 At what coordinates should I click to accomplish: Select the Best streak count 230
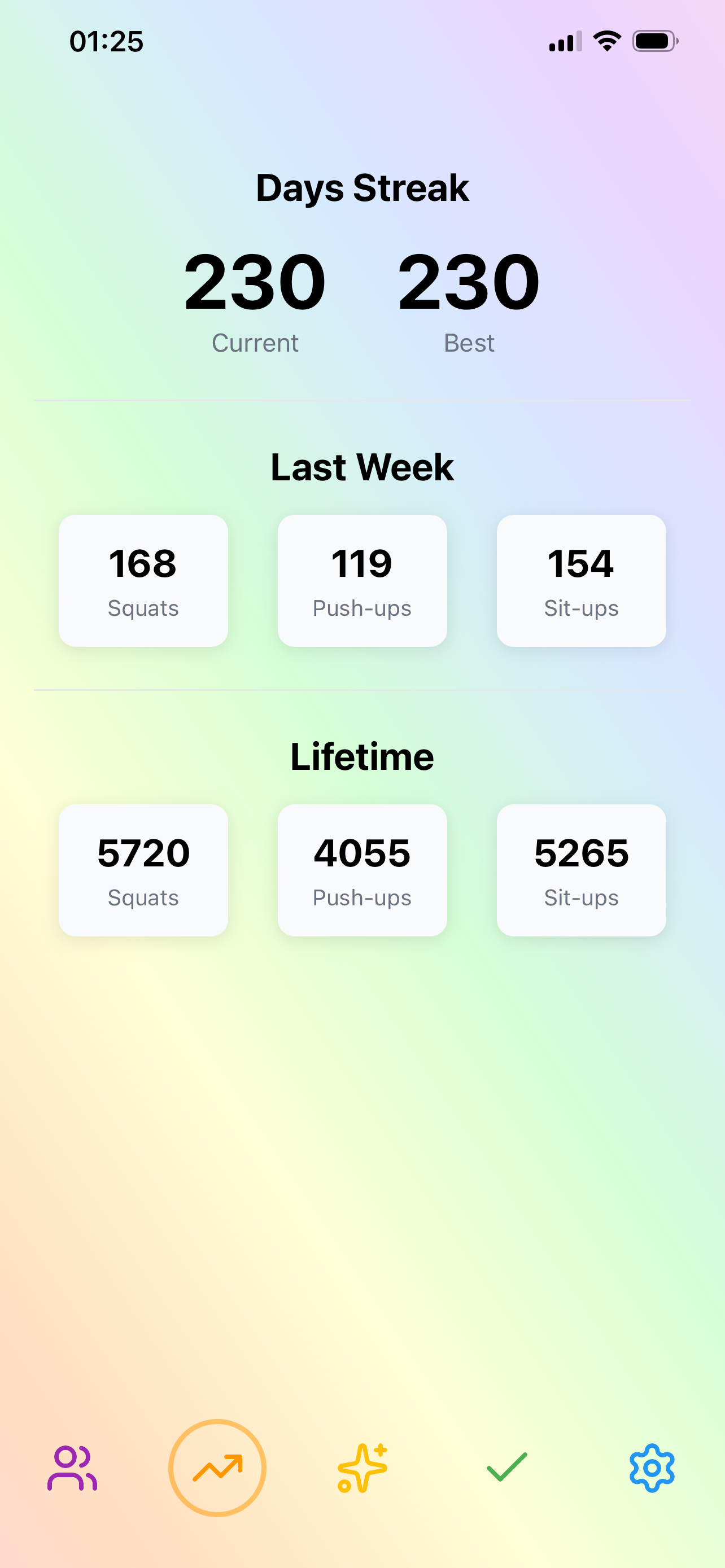(x=469, y=280)
